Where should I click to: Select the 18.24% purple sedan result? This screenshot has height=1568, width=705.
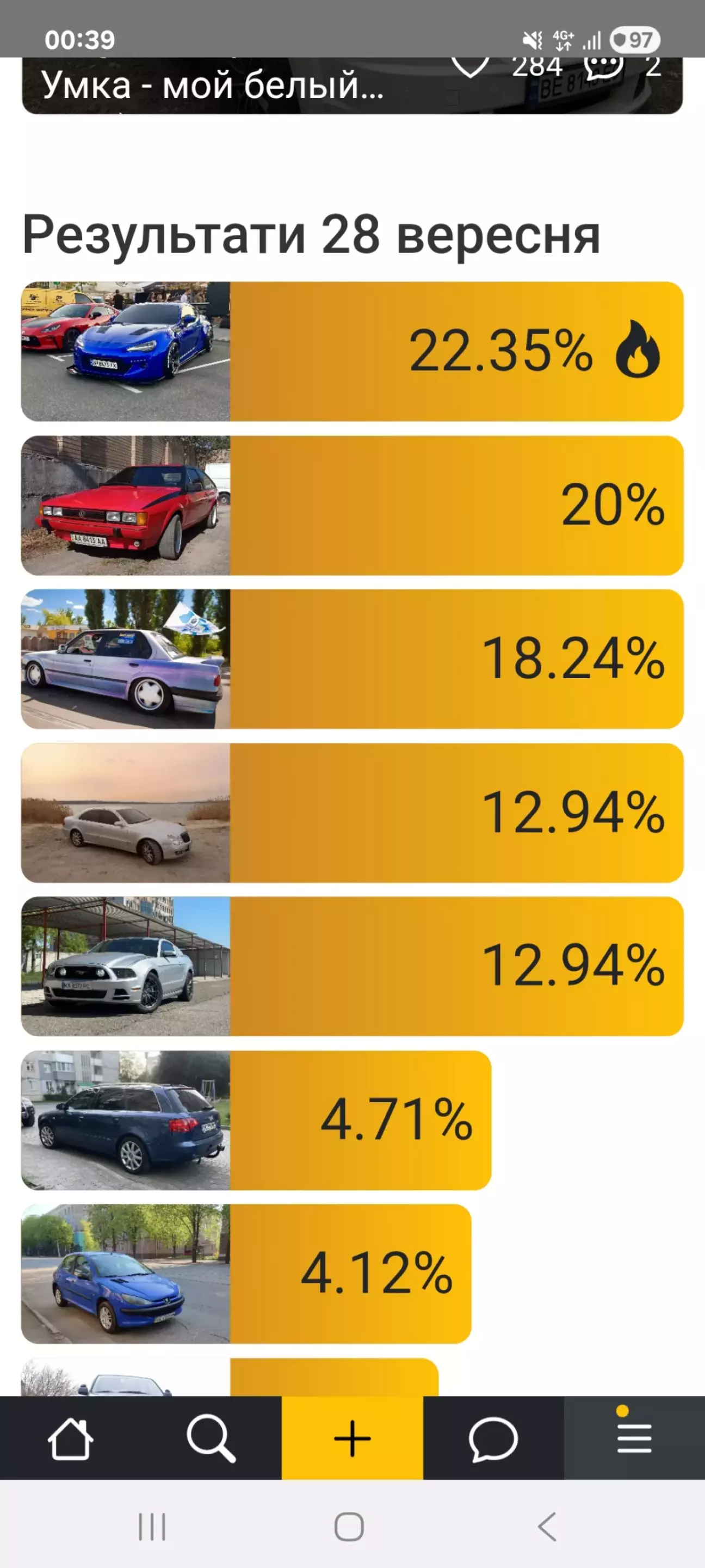[352, 659]
